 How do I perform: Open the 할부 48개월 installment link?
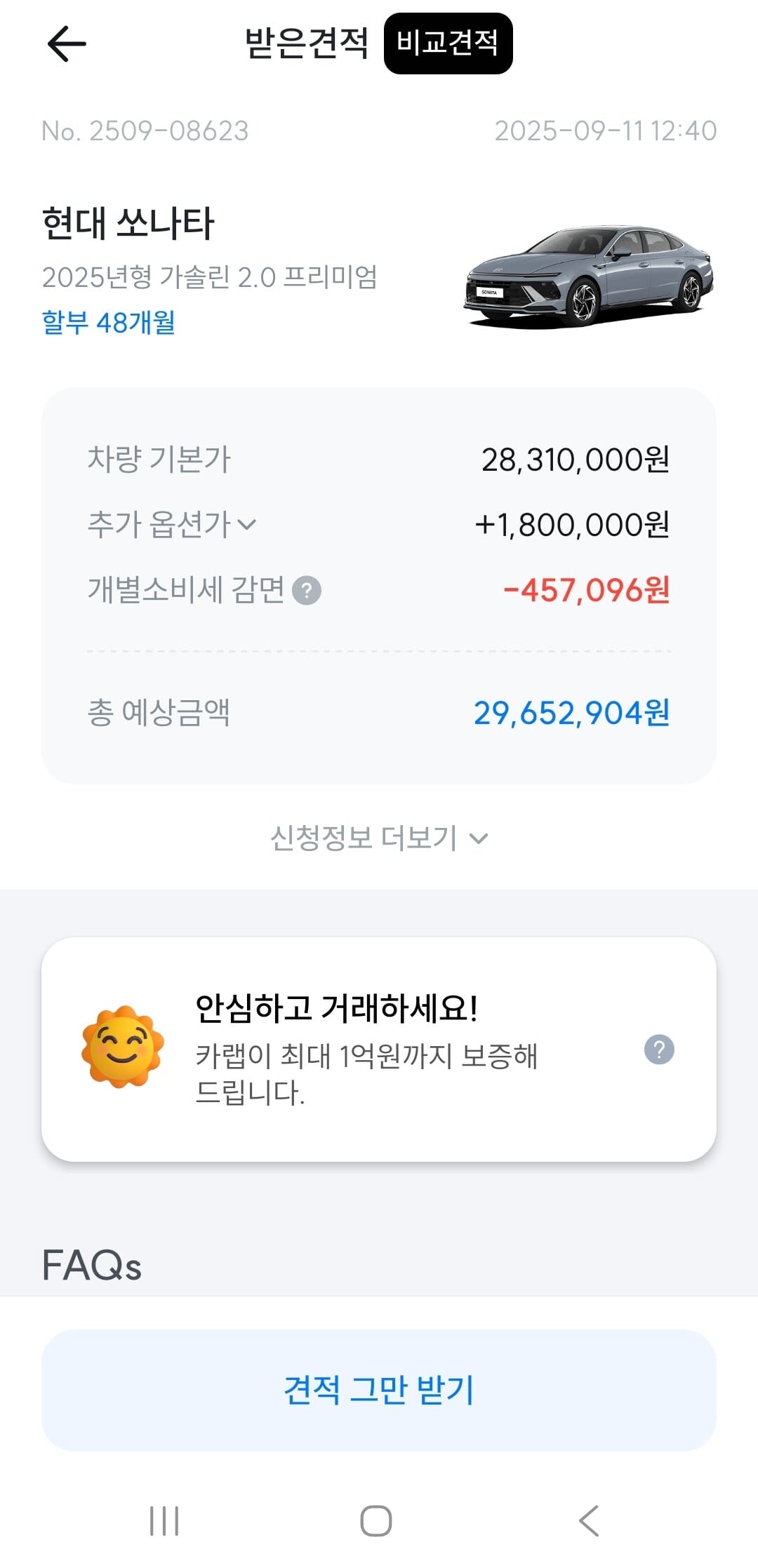109,323
